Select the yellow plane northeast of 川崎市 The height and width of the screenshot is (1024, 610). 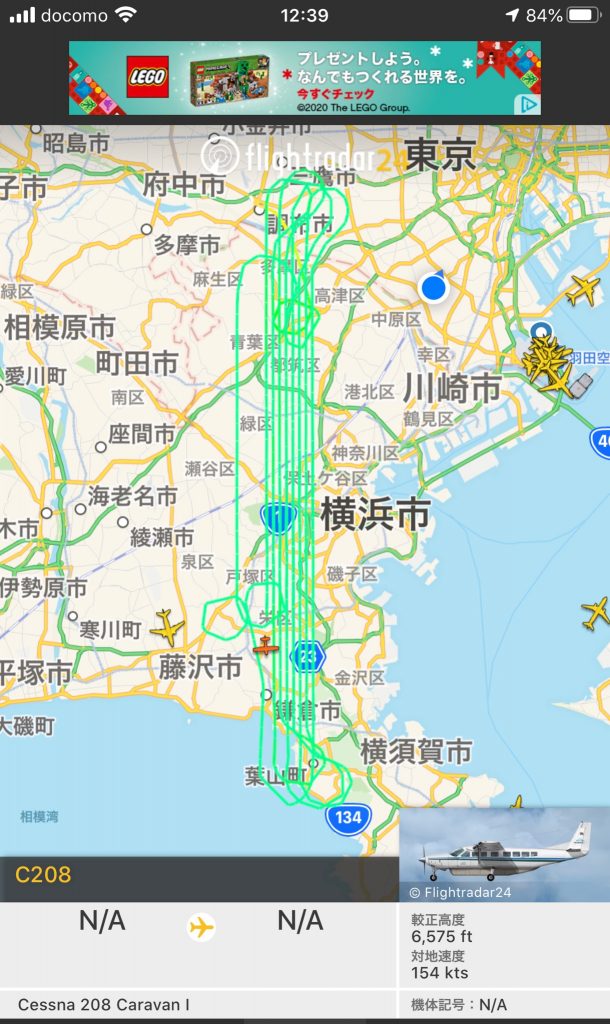[583, 291]
